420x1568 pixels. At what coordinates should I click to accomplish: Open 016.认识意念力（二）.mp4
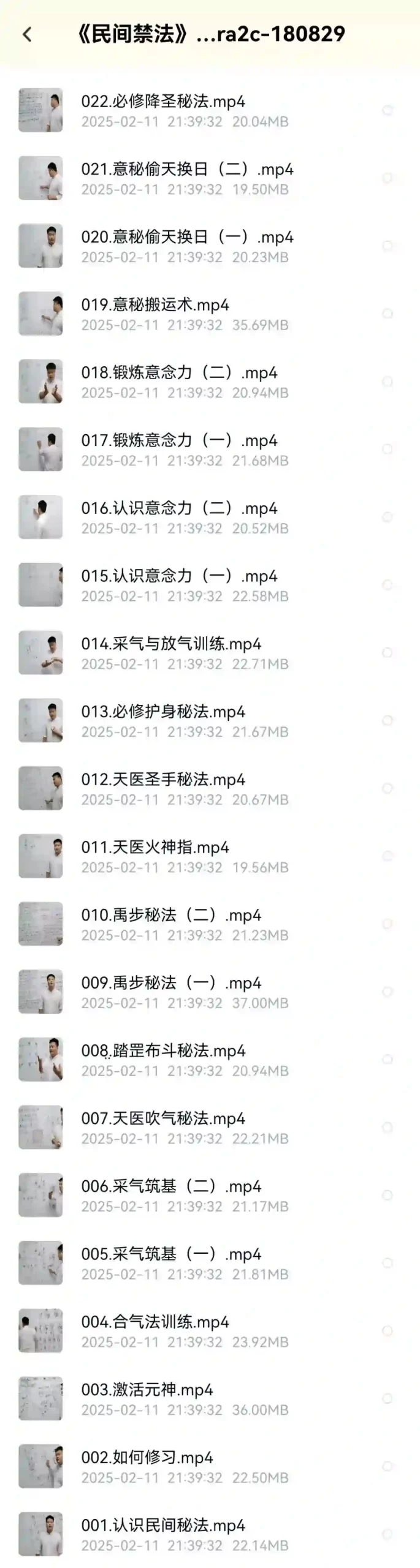coord(210,517)
